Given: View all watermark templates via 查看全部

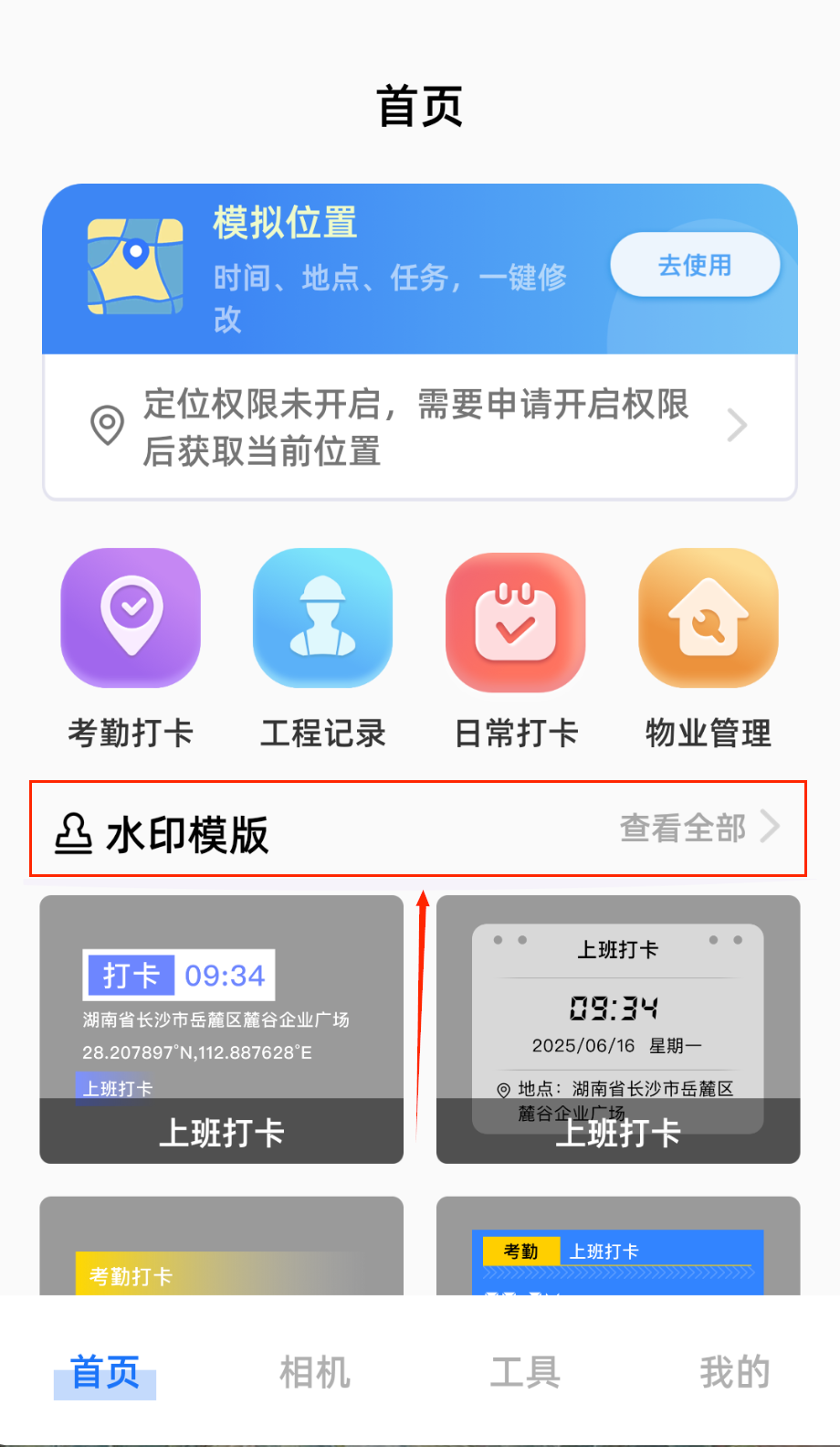Looking at the screenshot, I should pyautogui.click(x=698, y=828).
